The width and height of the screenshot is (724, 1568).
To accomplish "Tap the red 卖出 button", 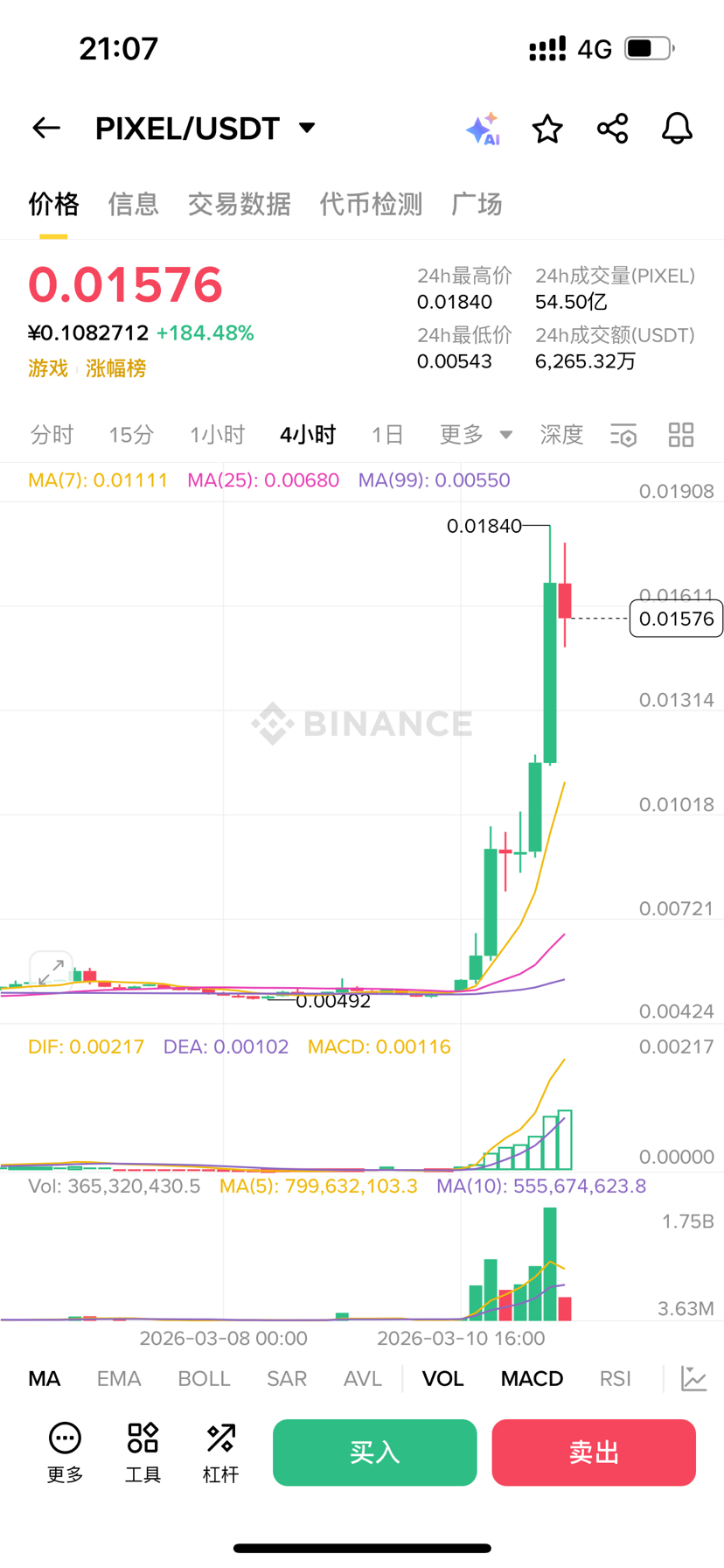I will point(594,1452).
